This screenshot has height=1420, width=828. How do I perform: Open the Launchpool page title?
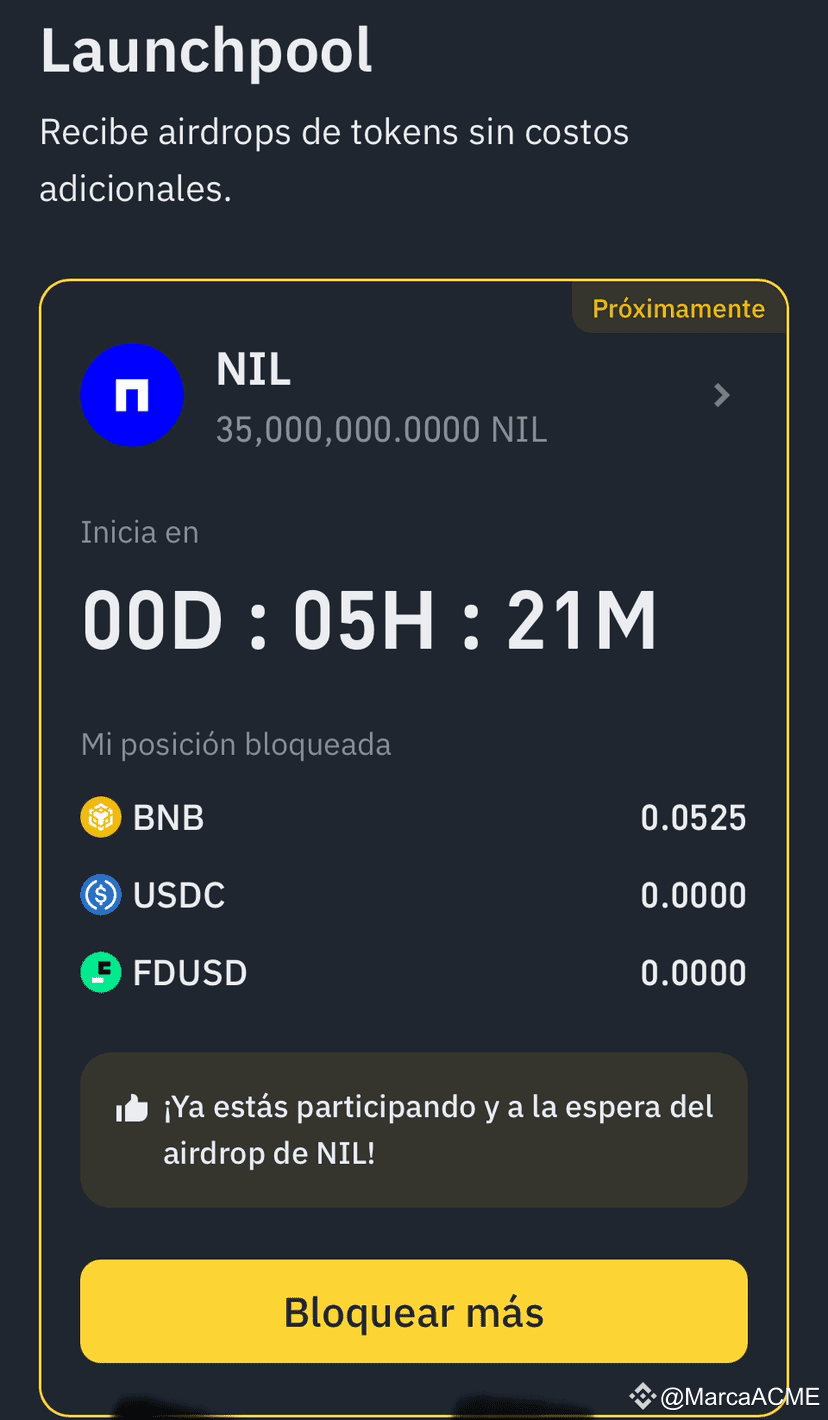tap(206, 52)
